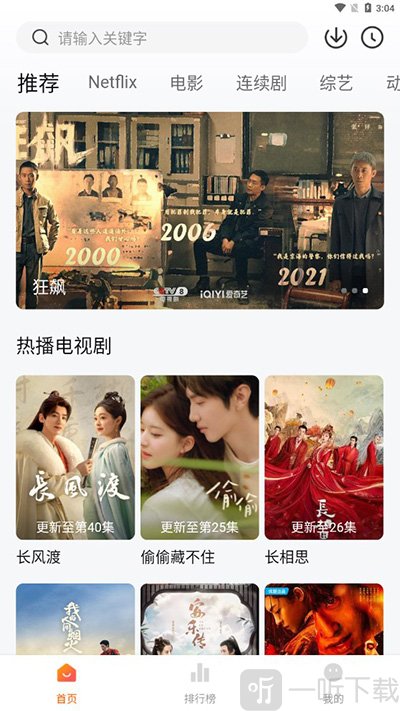Switch to the 排行榜 tab
400x711 pixels.
(x=200, y=684)
